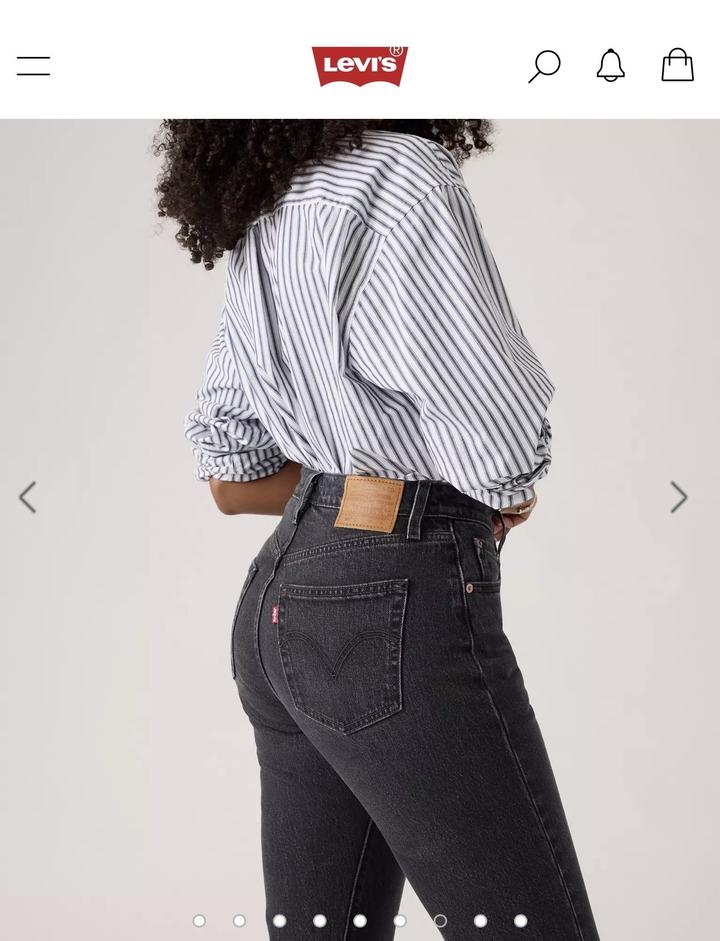This screenshot has width=720, height=941.
Task: Open the notifications bell
Action: [610, 66]
